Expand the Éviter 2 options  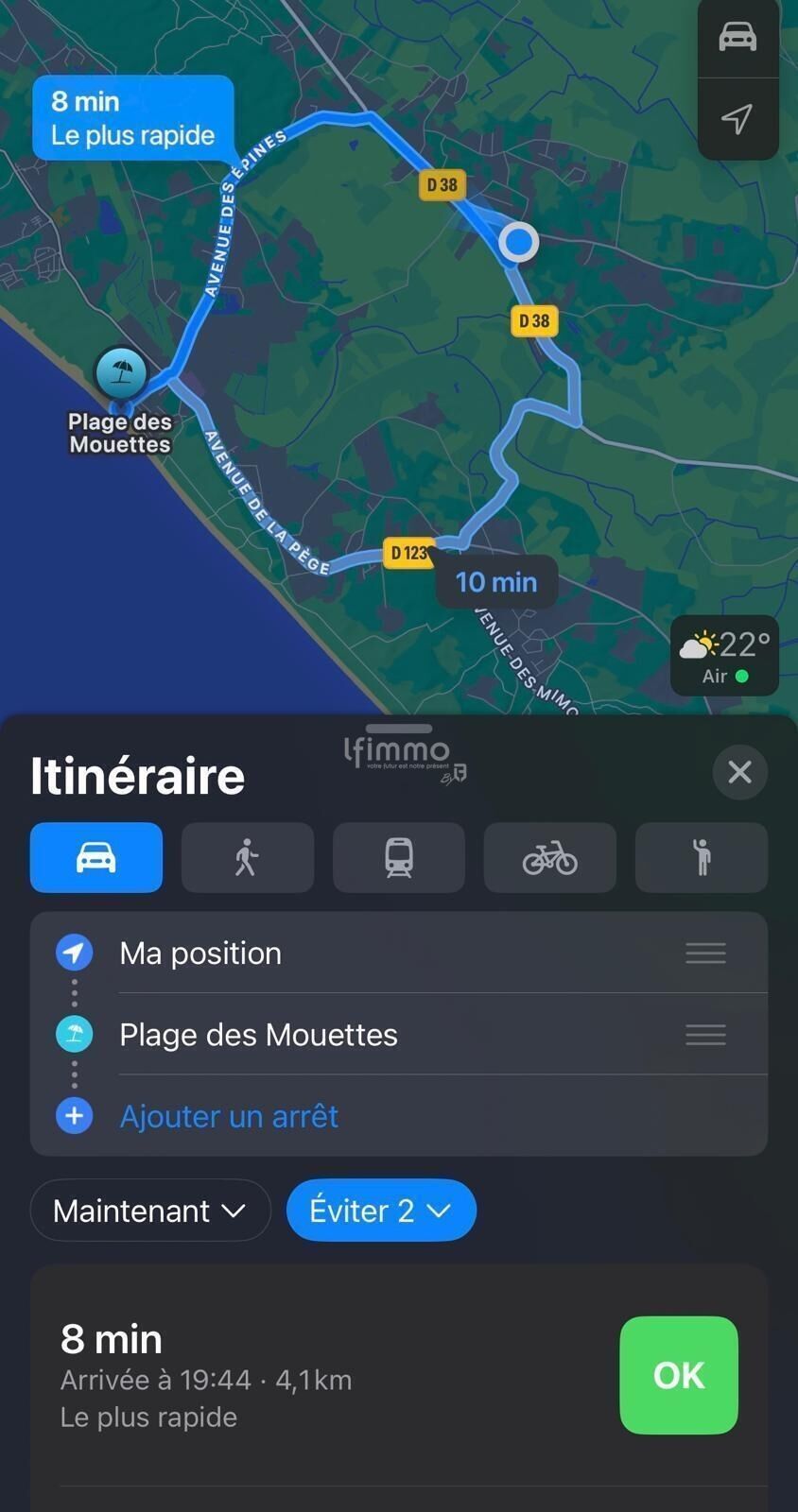tap(381, 1211)
